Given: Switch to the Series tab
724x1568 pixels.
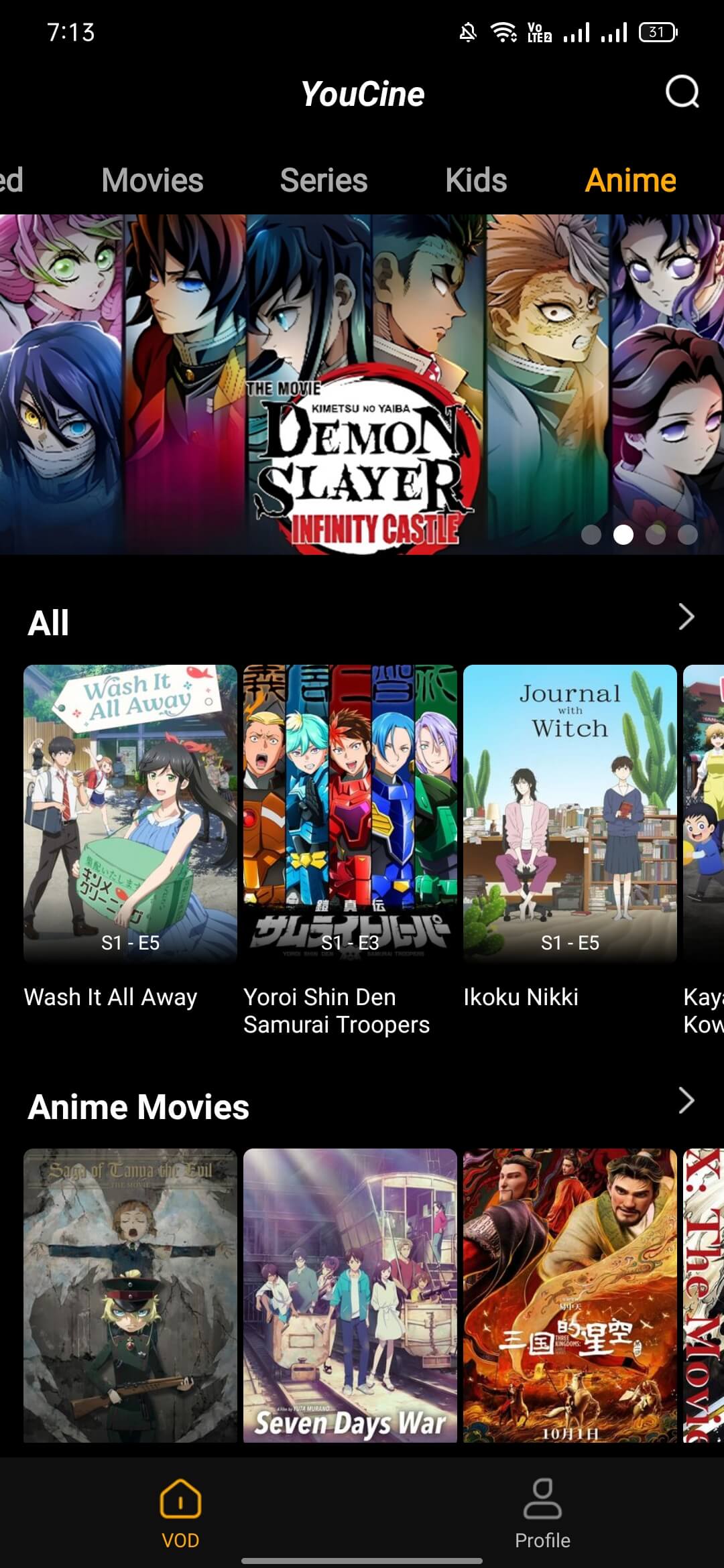Looking at the screenshot, I should coord(324,180).
